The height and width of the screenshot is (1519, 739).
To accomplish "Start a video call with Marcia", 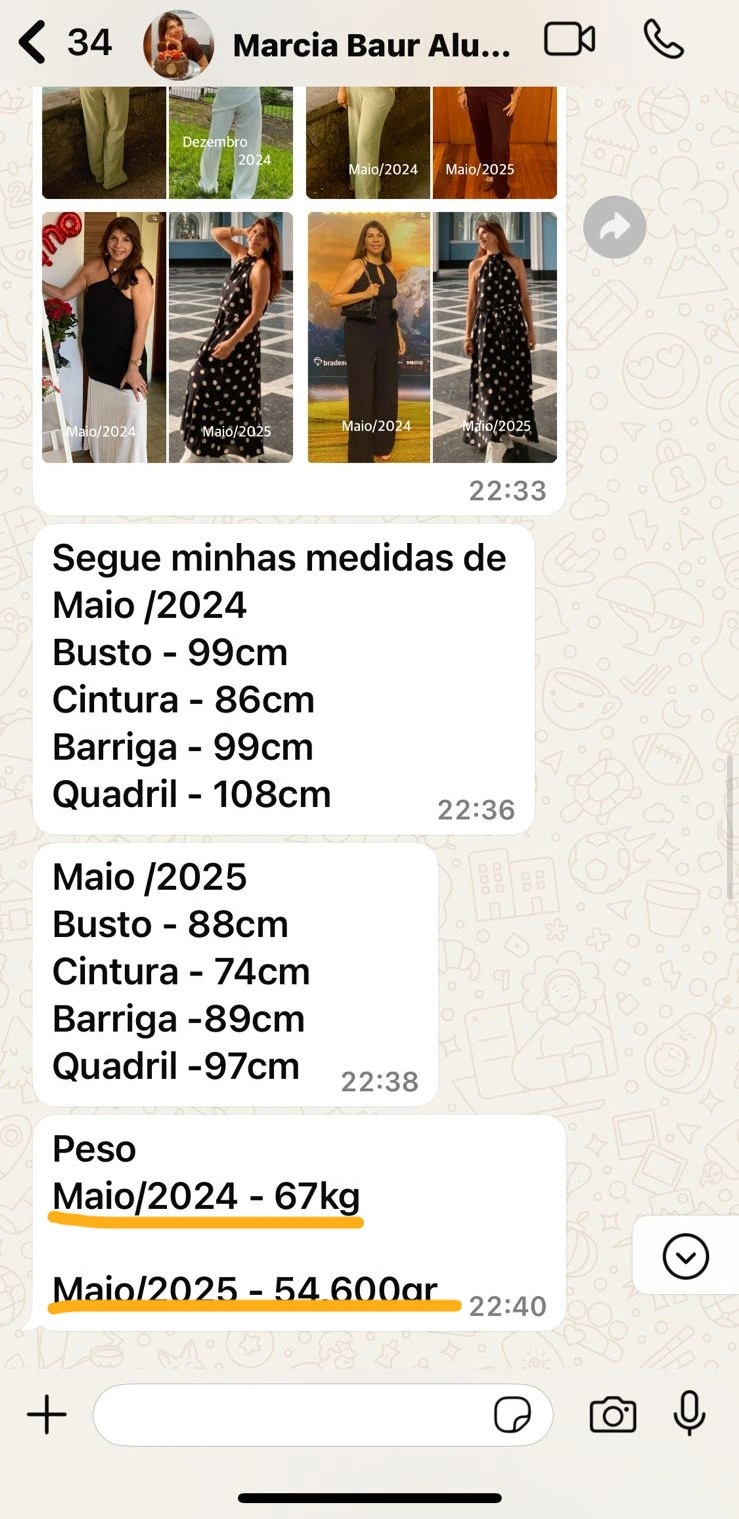I will (x=569, y=40).
